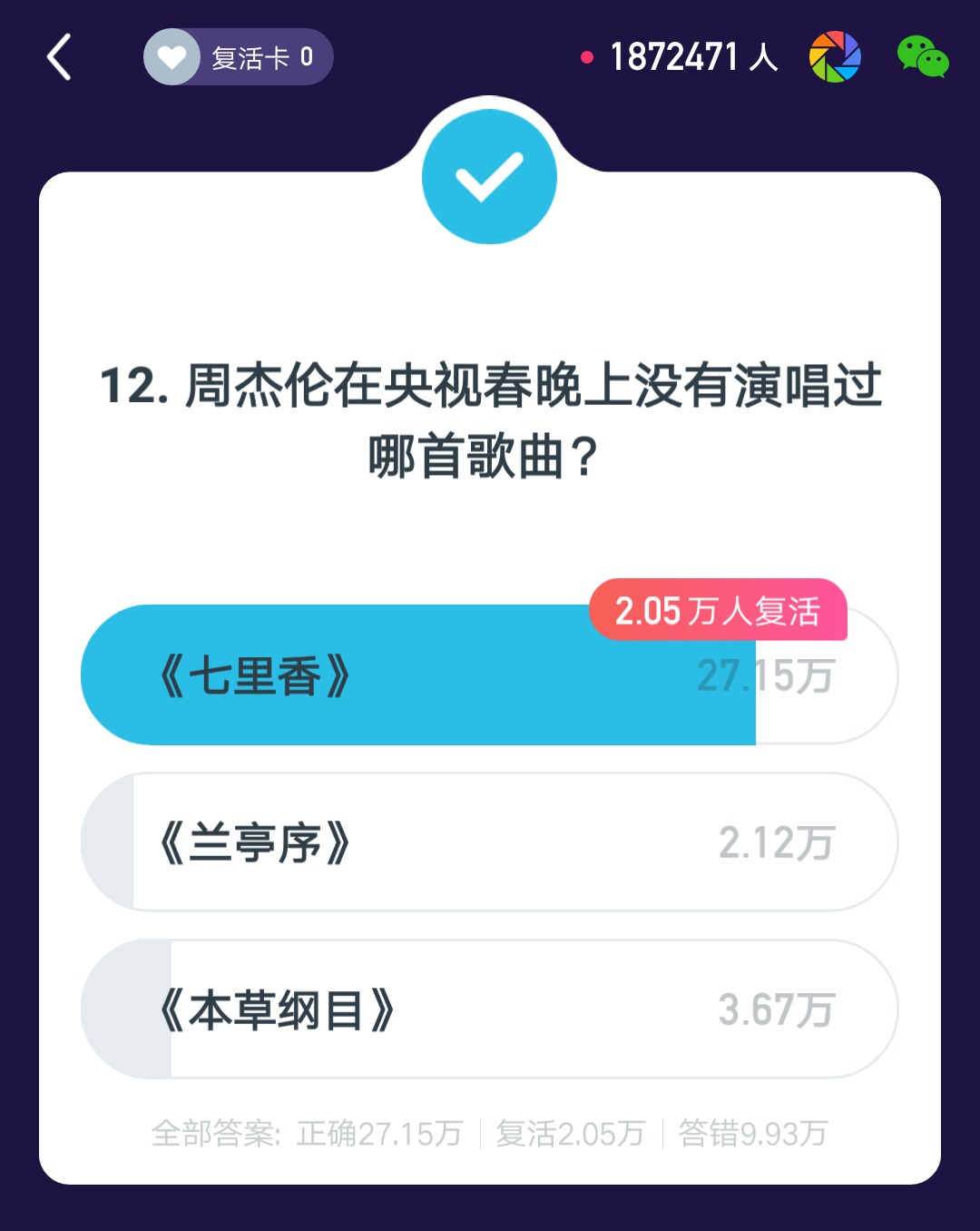Open WeChat sharing via the green chat icon
Viewport: 980px width, 1231px height.
coord(924,57)
